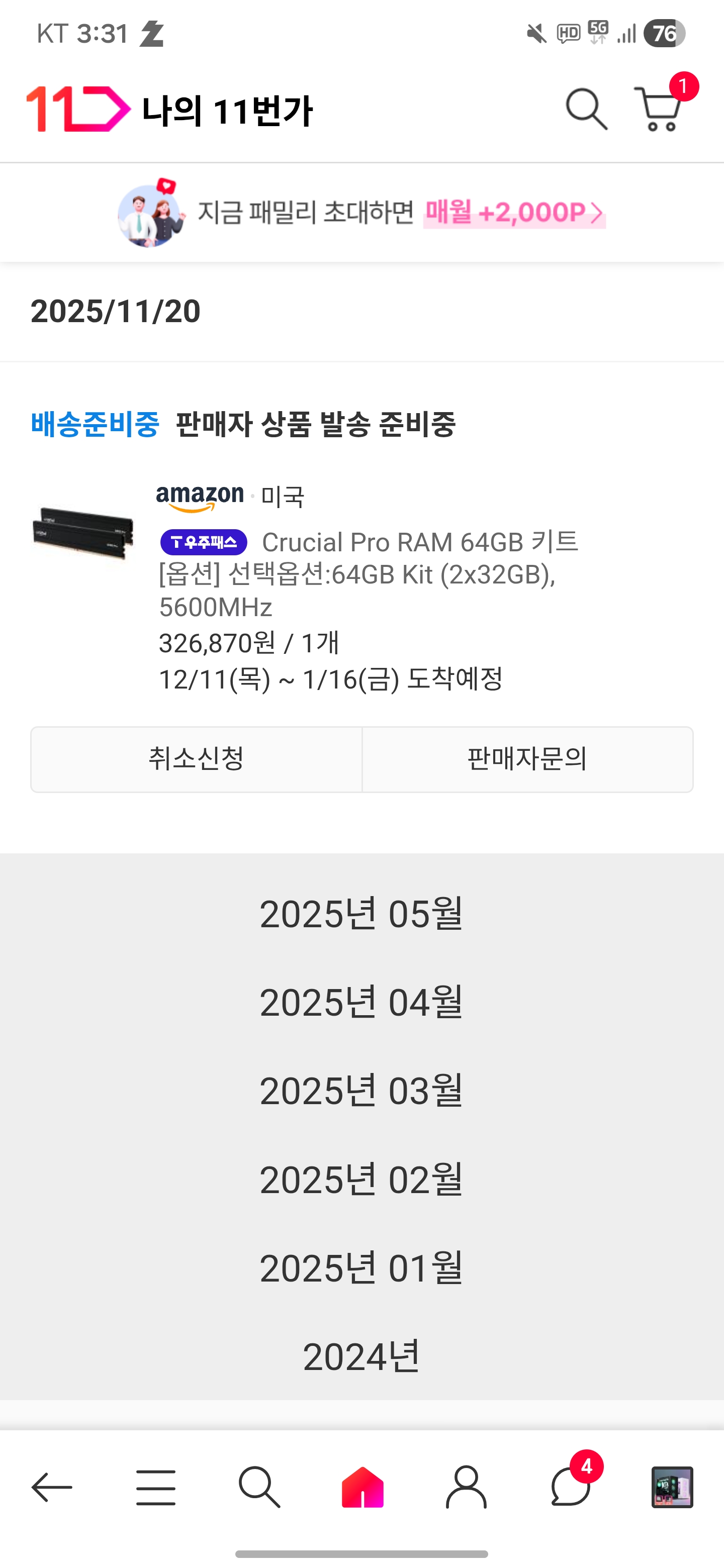Open the search icon in the header
The width and height of the screenshot is (724, 1568).
pyautogui.click(x=586, y=110)
